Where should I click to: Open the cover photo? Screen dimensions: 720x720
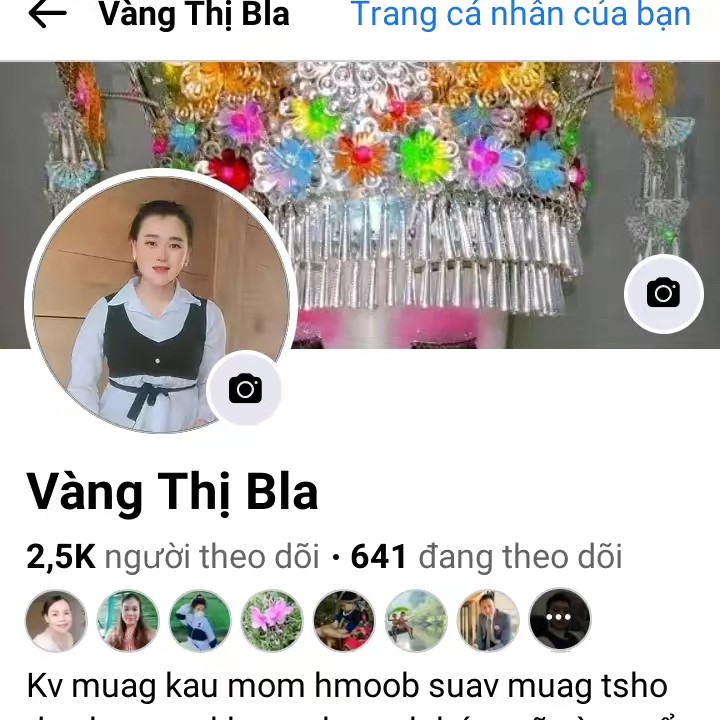[x=450, y=200]
